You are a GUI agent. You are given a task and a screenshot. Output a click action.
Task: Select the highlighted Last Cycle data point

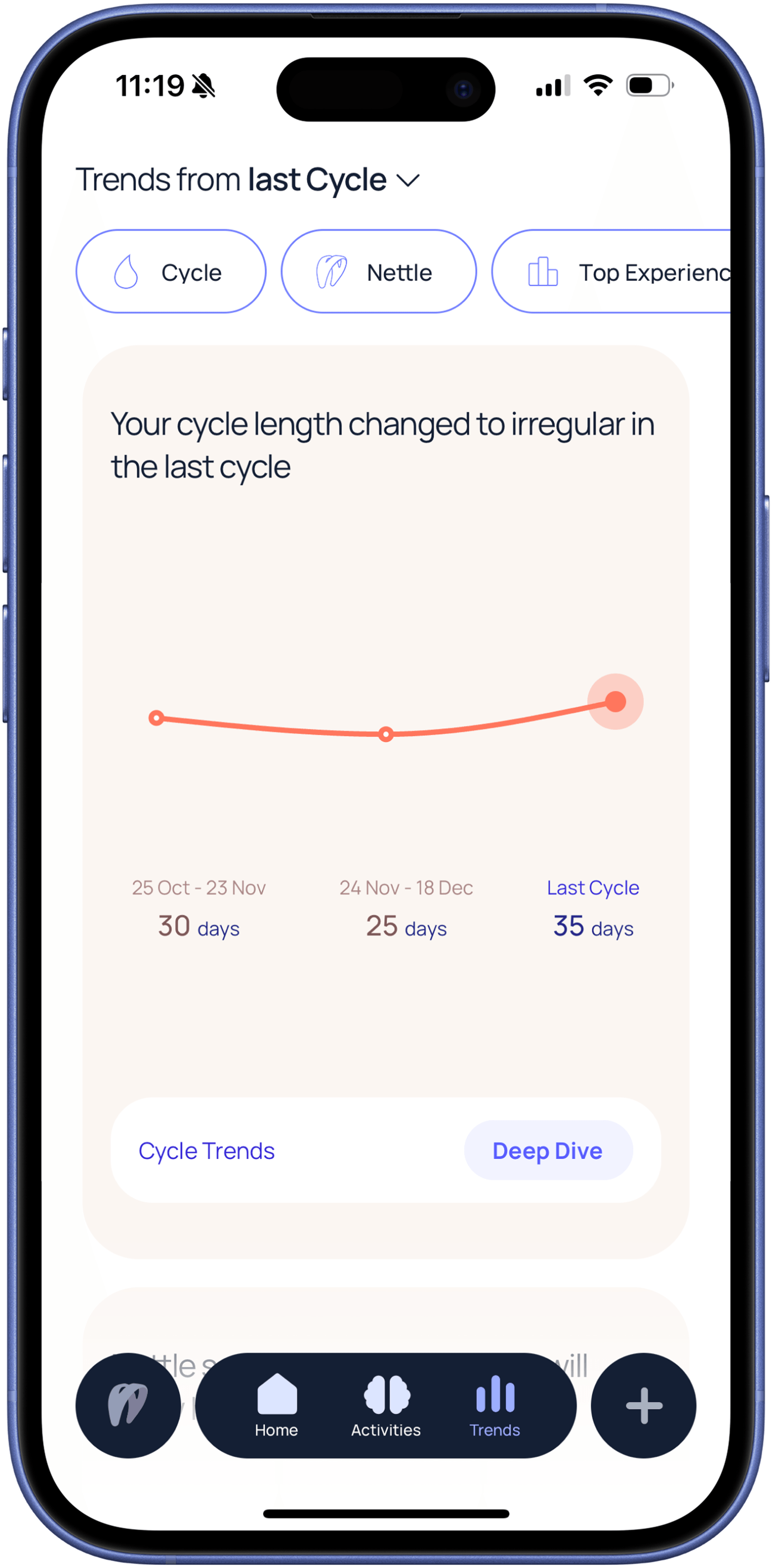[x=617, y=702]
